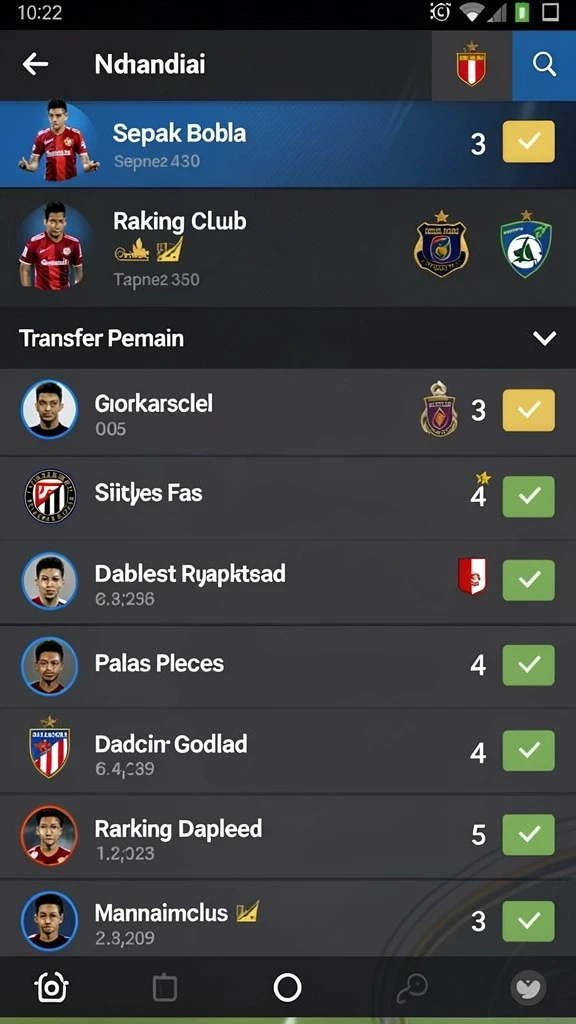Toggle the checkbox for Dadcin Godlad

[528, 750]
